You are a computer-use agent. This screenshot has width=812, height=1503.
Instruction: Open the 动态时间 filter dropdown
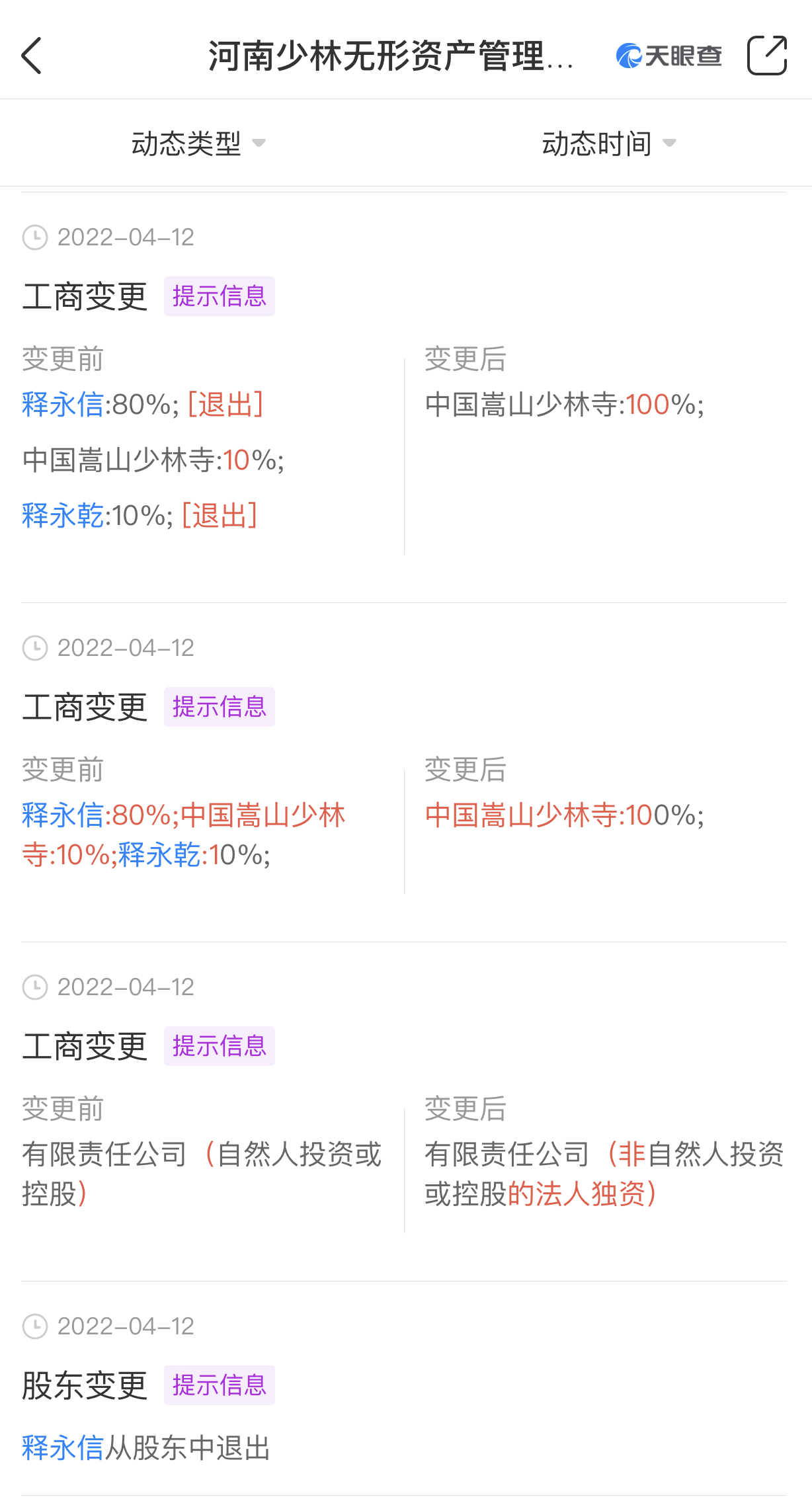pyautogui.click(x=609, y=143)
